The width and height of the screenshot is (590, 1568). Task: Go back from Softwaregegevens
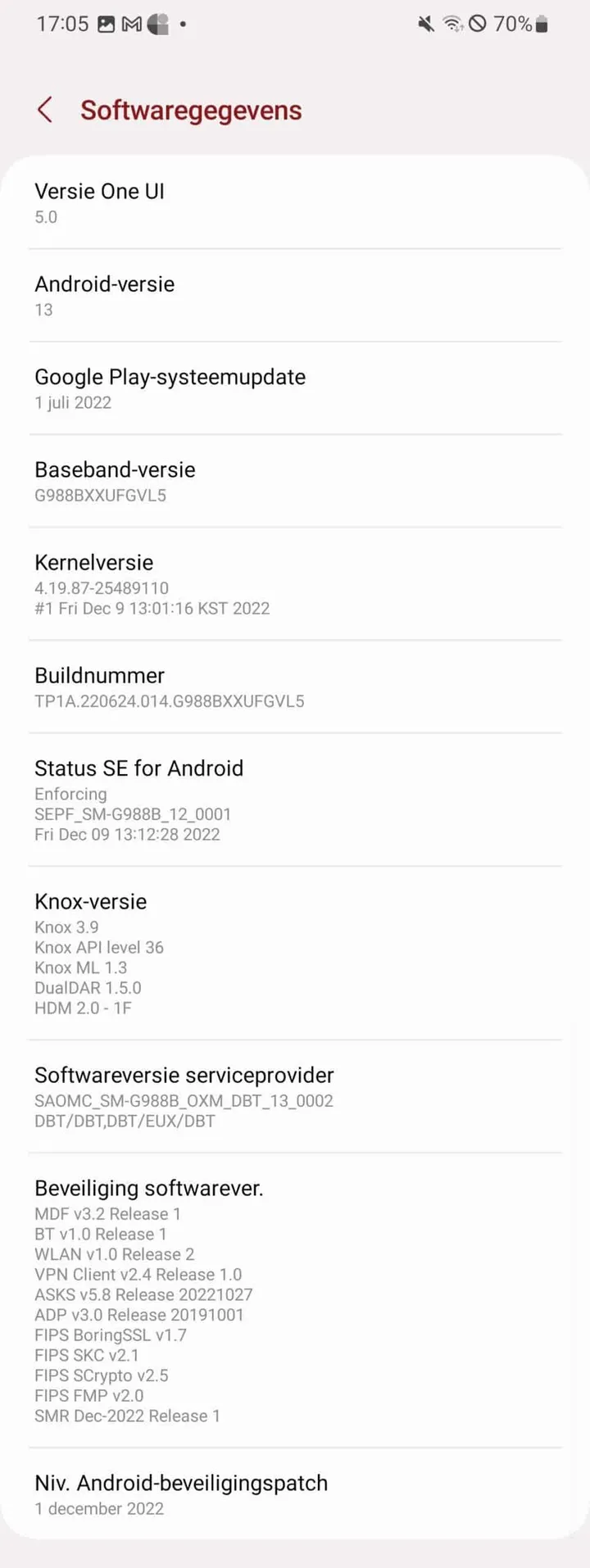click(45, 110)
